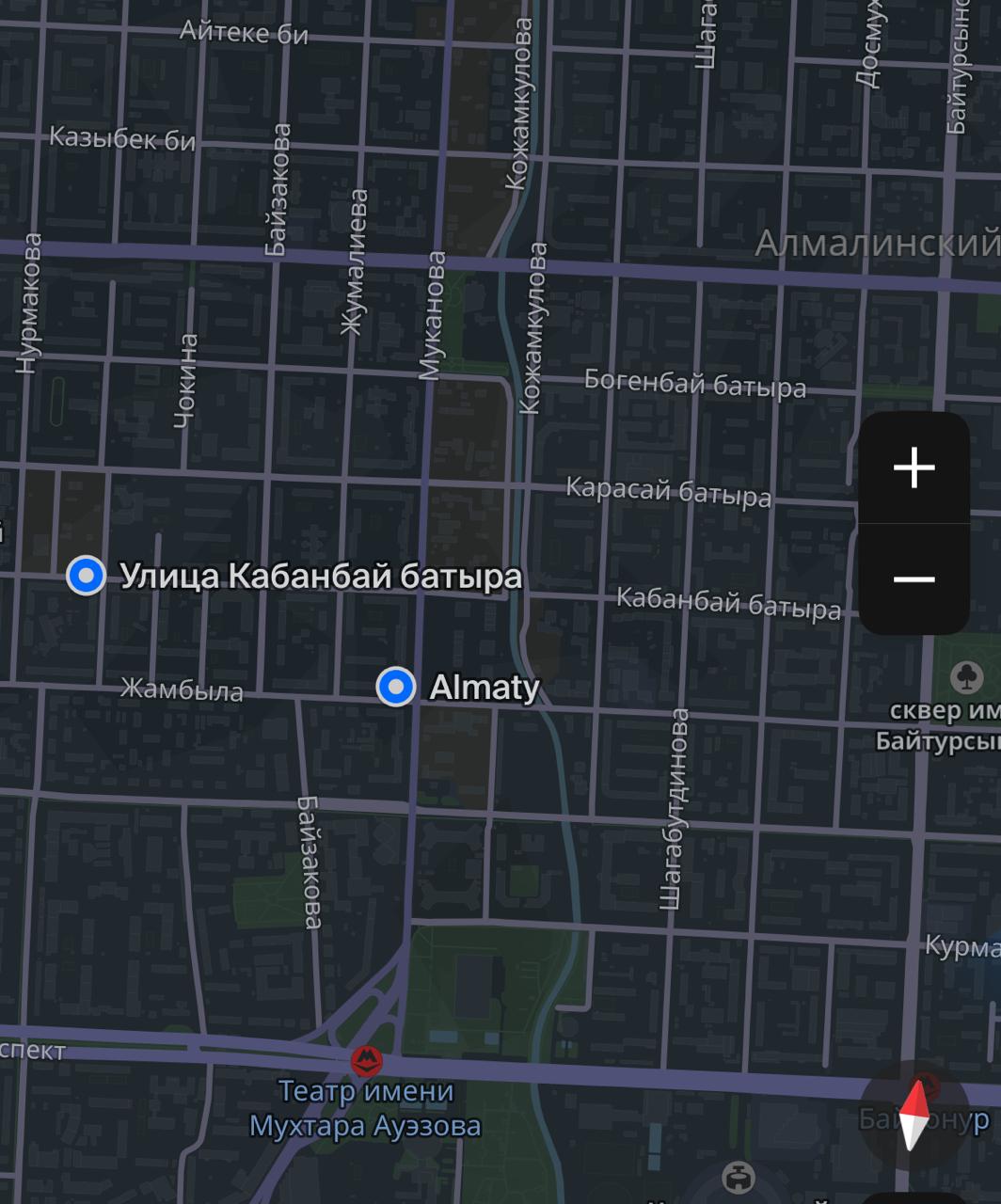The image size is (1001, 1204).
Task: Select the Almaty map marker
Action: pos(396,687)
